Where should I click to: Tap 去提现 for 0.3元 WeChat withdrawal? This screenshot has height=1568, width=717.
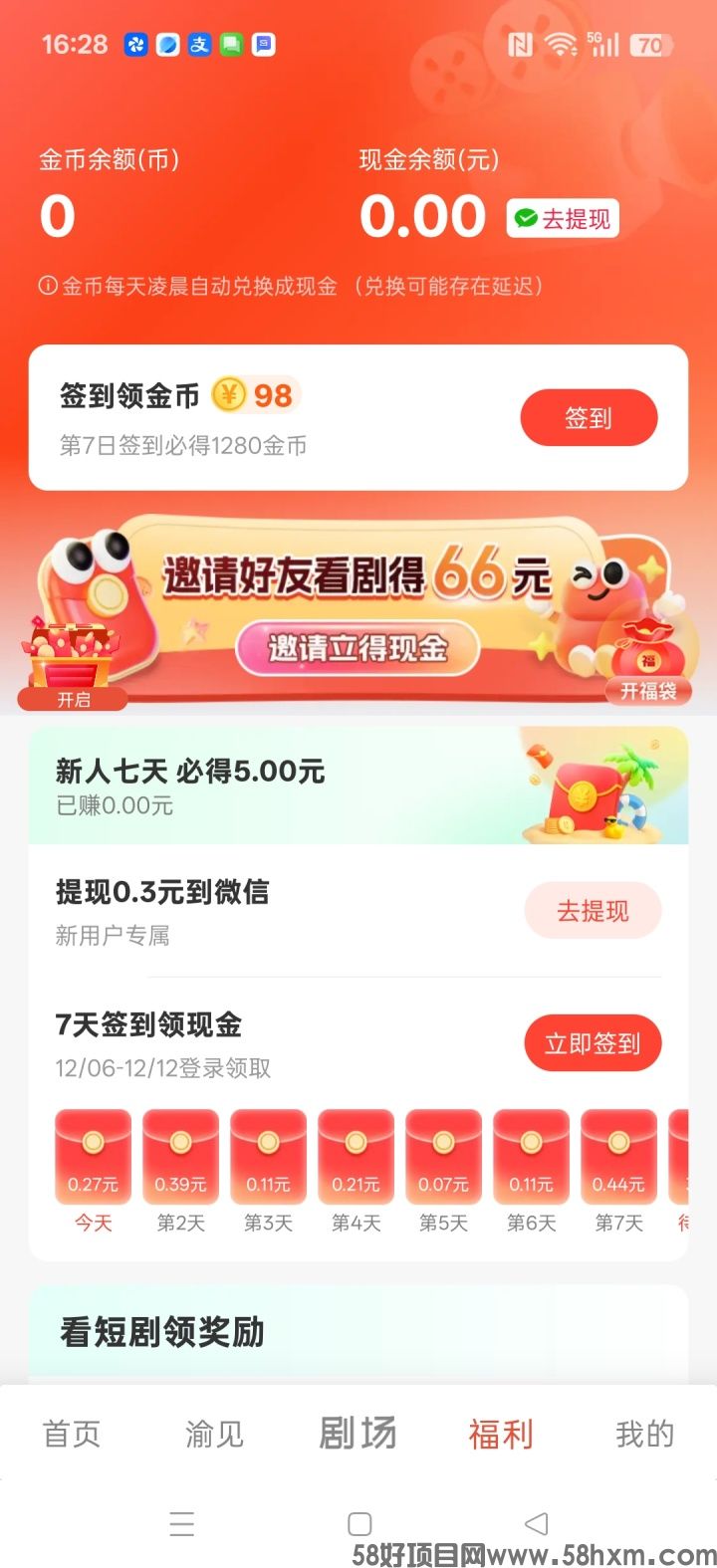point(593,911)
